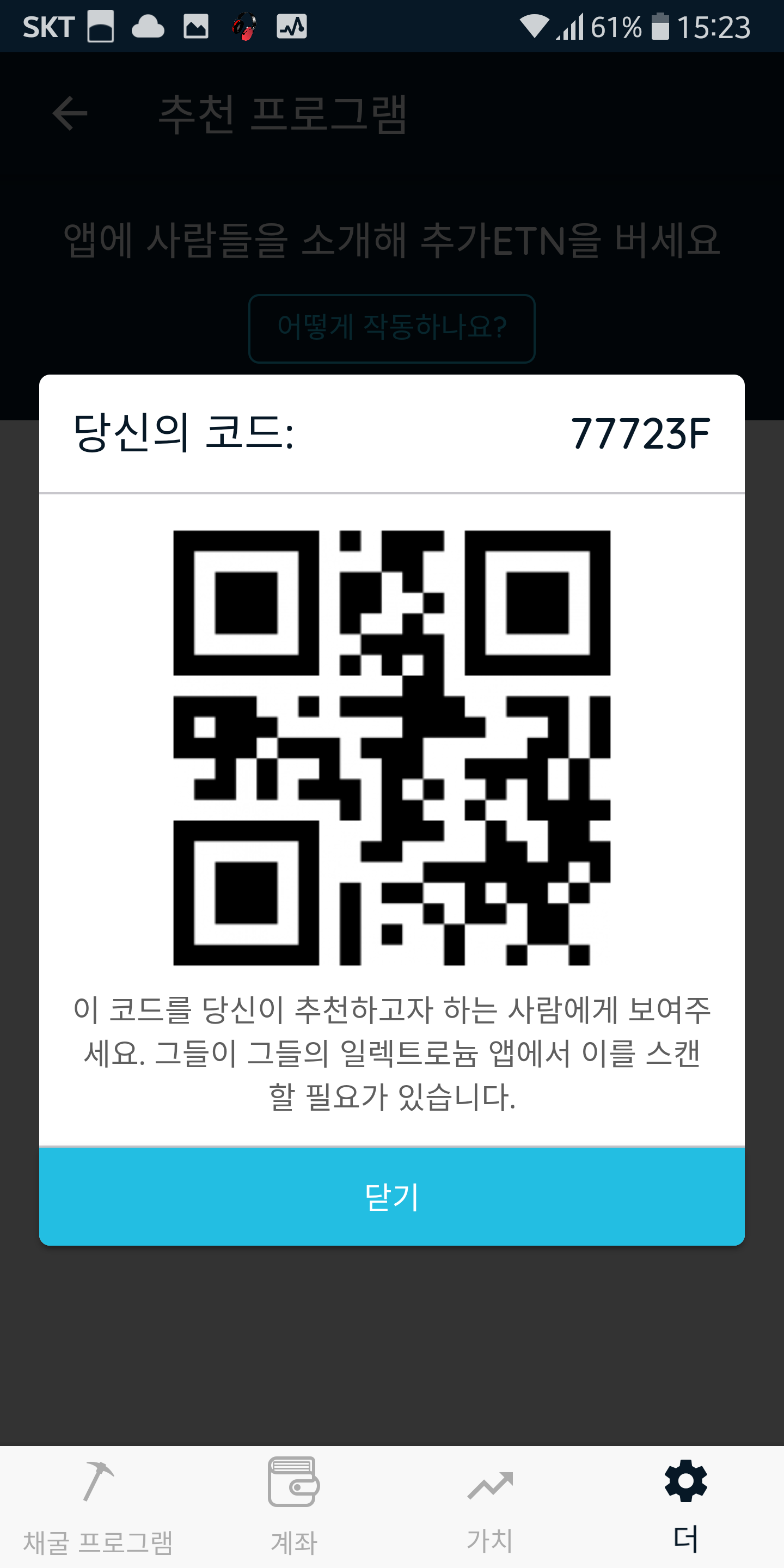784x1568 pixels.
Task: Tap the instruction text below the QR code
Action: click(392, 1053)
